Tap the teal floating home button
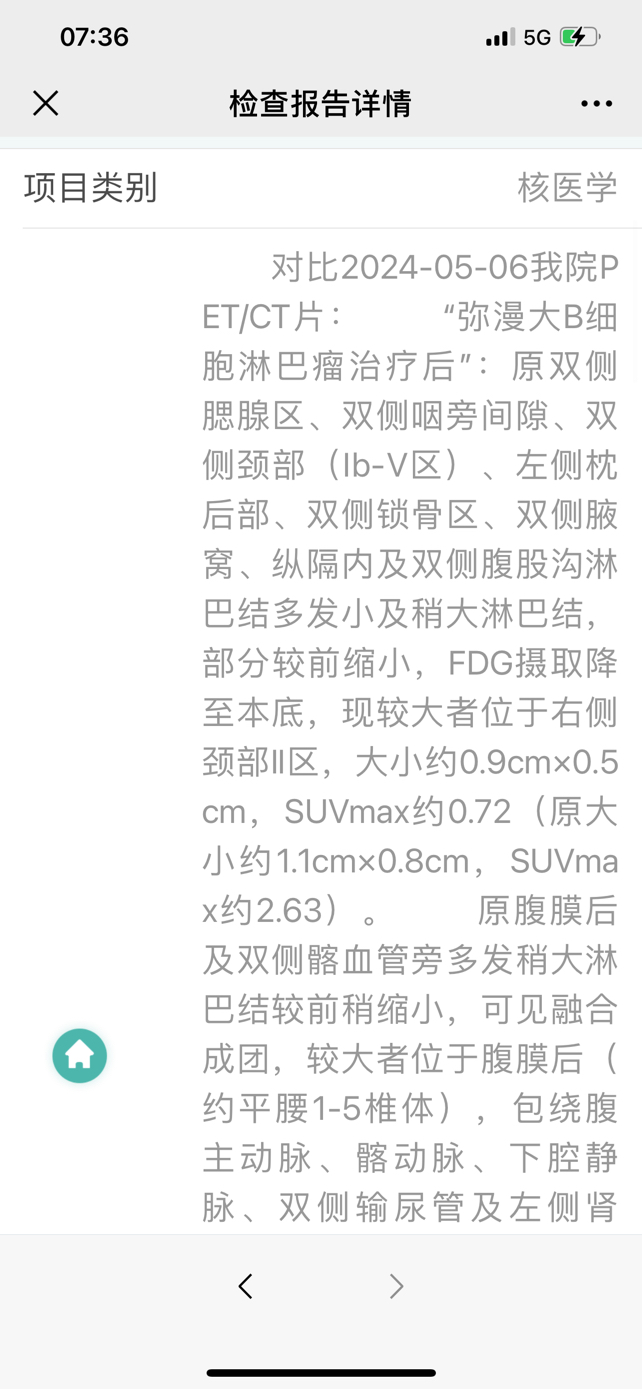642x1389 pixels. pyautogui.click(x=80, y=1056)
